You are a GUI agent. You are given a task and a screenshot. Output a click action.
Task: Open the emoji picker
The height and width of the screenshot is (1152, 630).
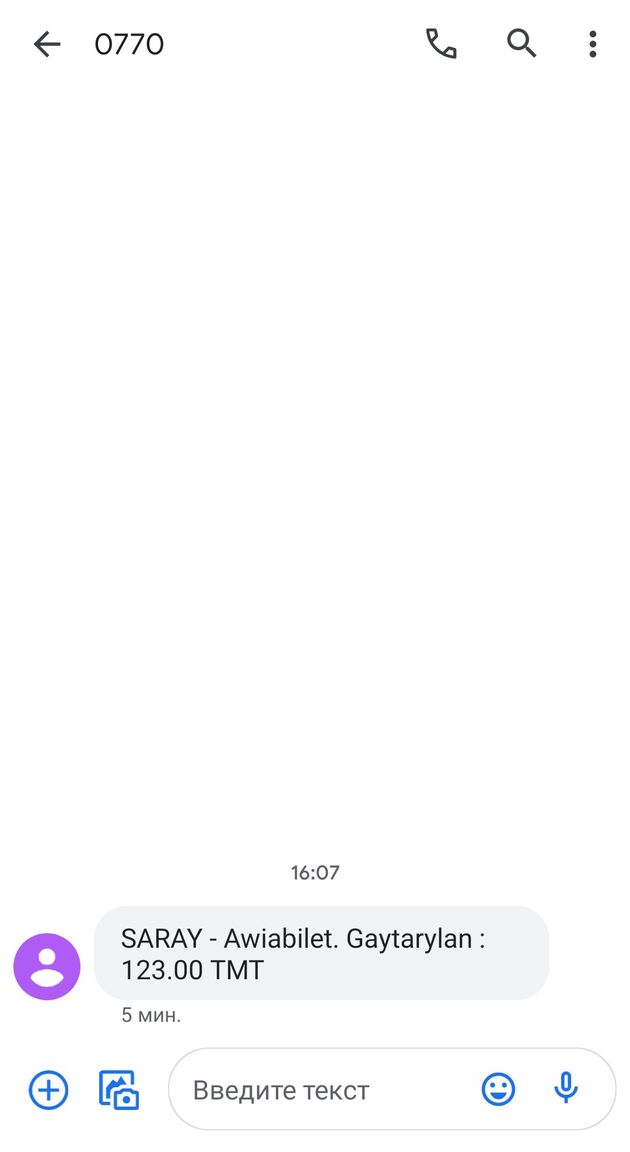(x=498, y=1089)
